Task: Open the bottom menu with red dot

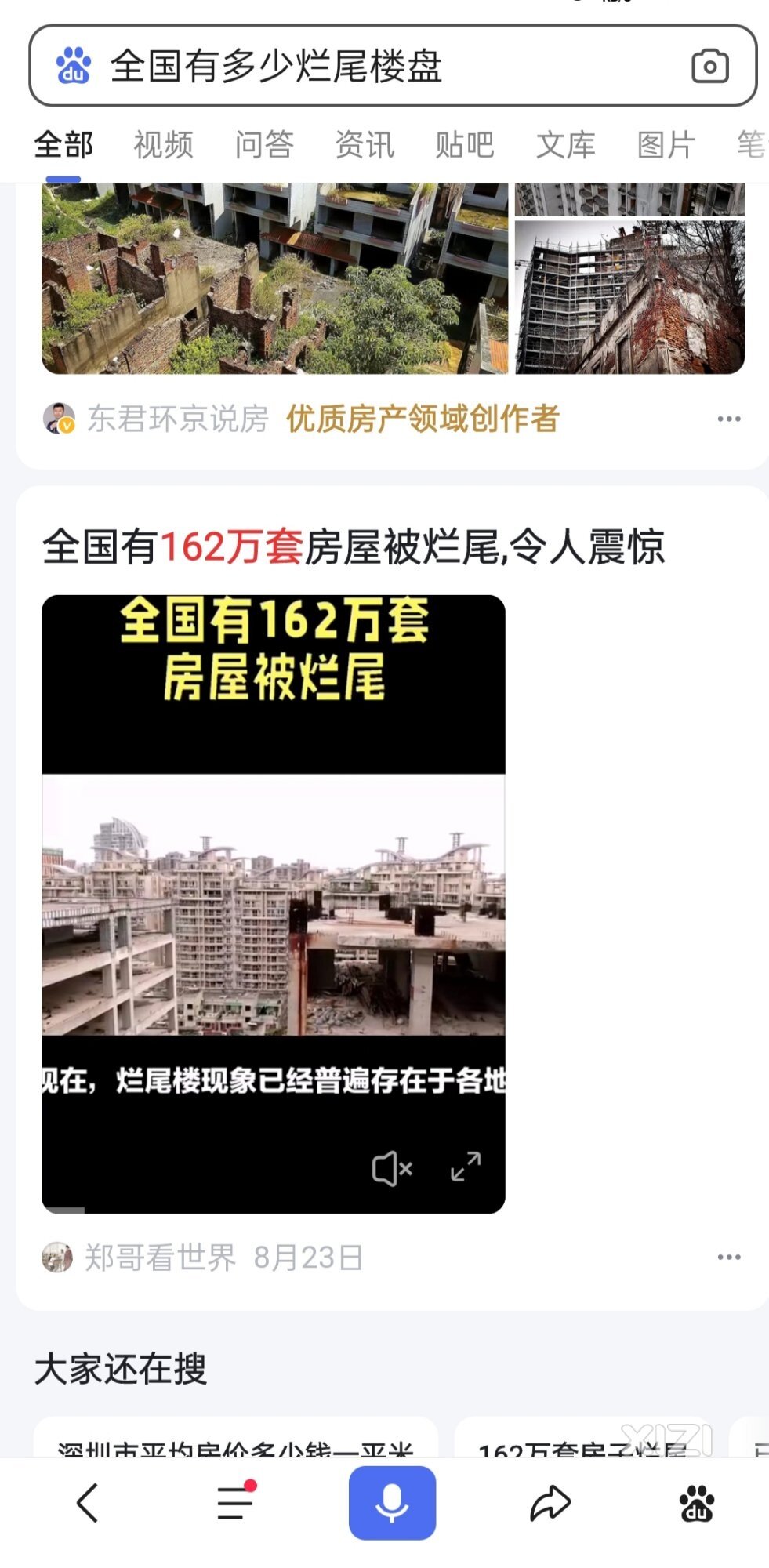Action: pyautogui.click(x=235, y=1503)
